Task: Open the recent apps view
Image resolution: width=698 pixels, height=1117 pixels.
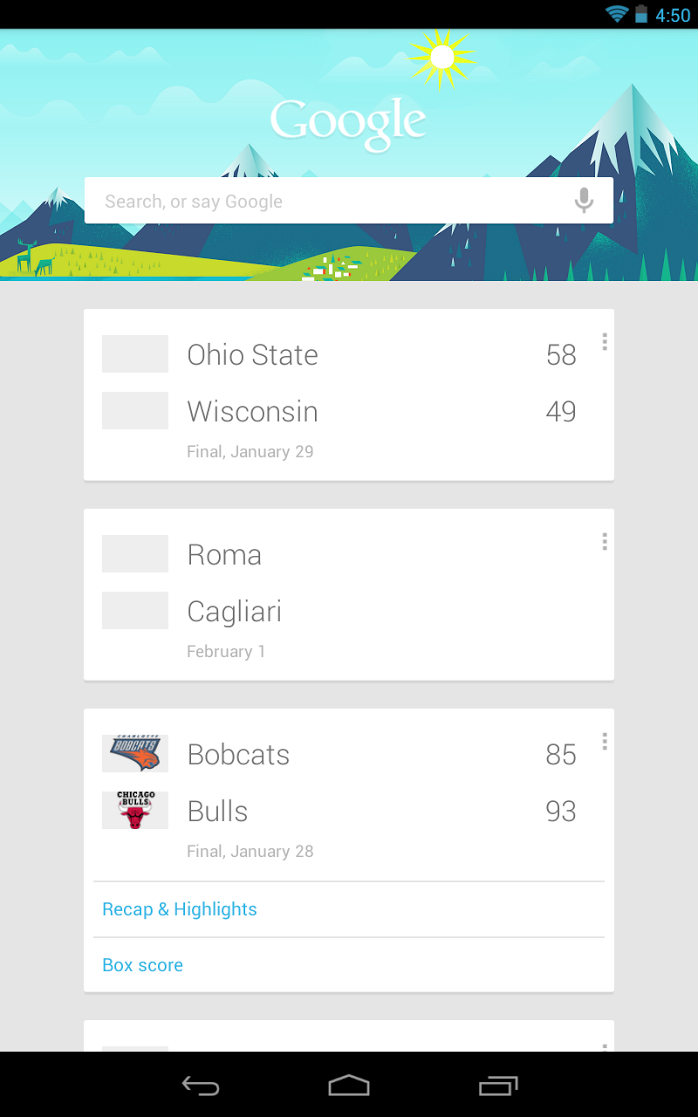Action: (498, 1085)
